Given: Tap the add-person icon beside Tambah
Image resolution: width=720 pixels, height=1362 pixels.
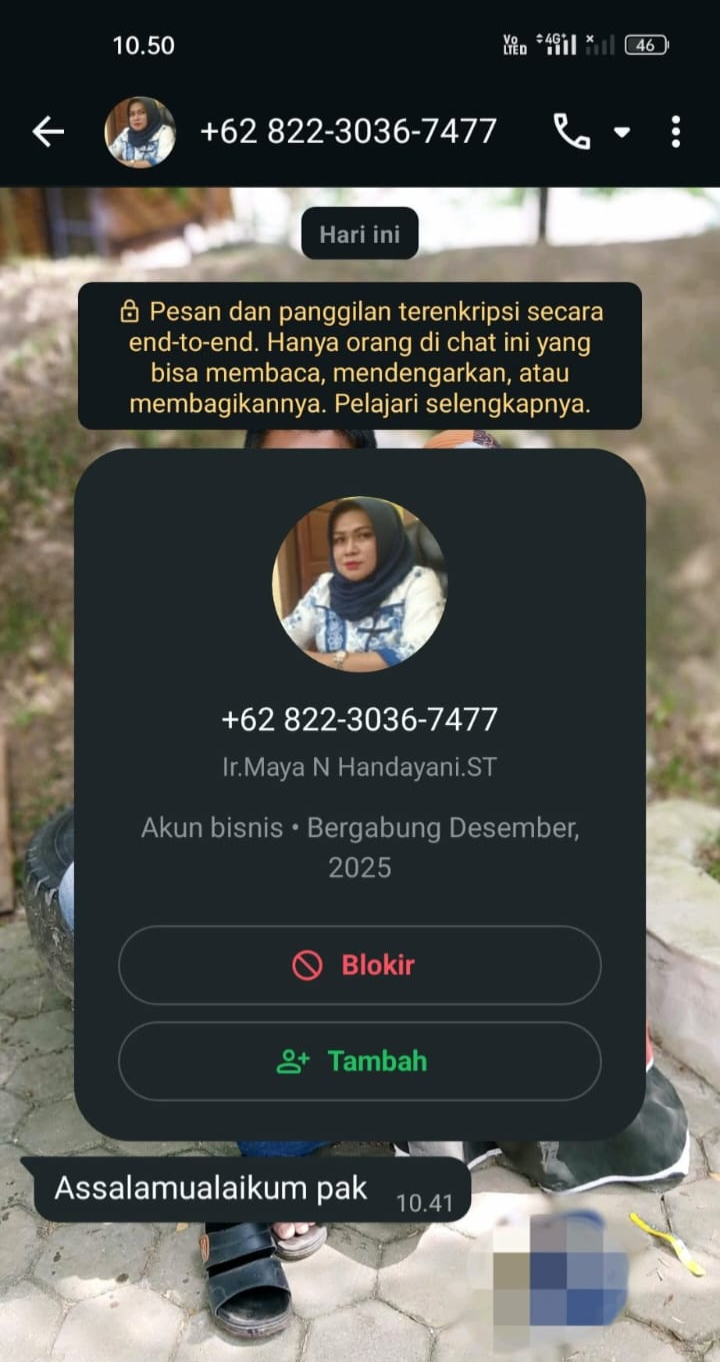Looking at the screenshot, I should click(x=295, y=1062).
